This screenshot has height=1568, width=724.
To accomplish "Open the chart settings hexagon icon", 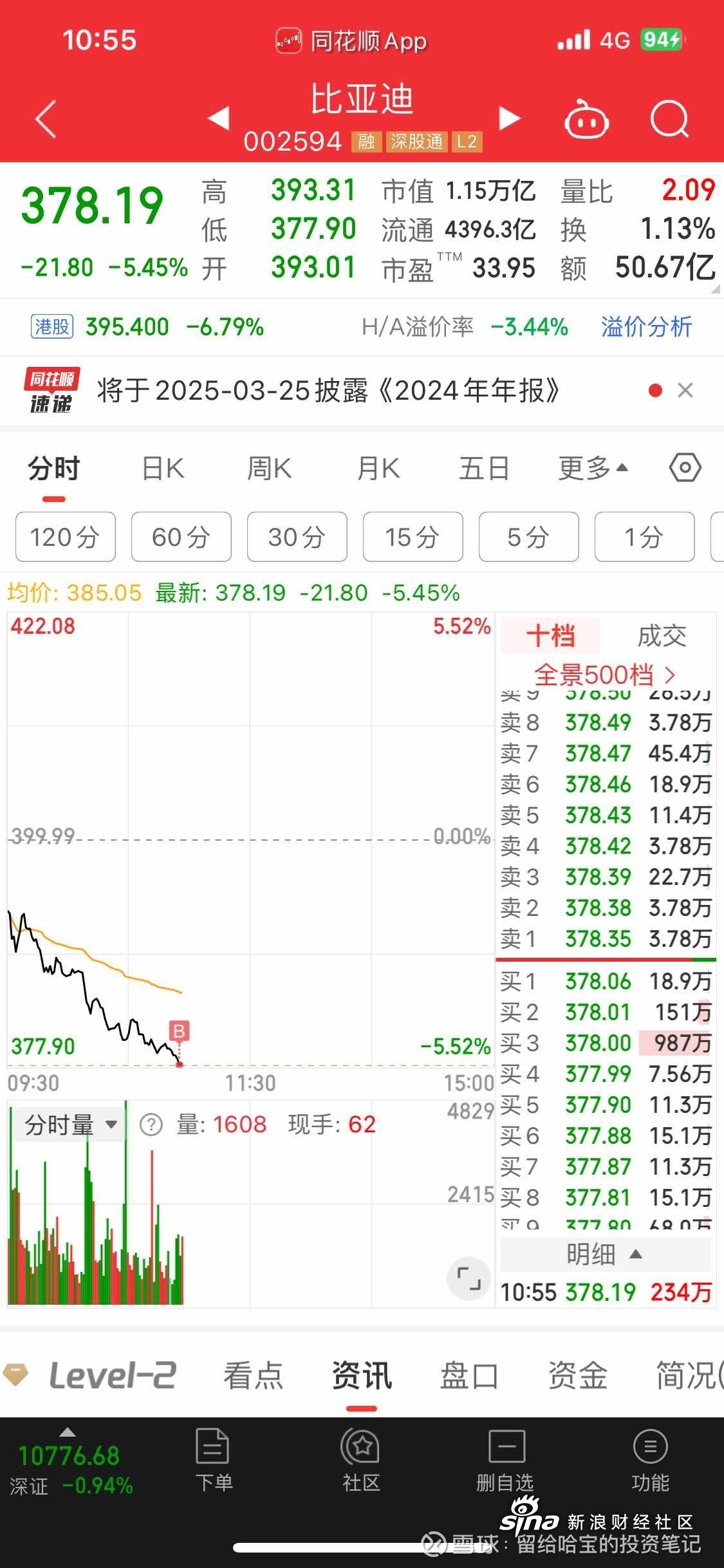I will 685,468.
